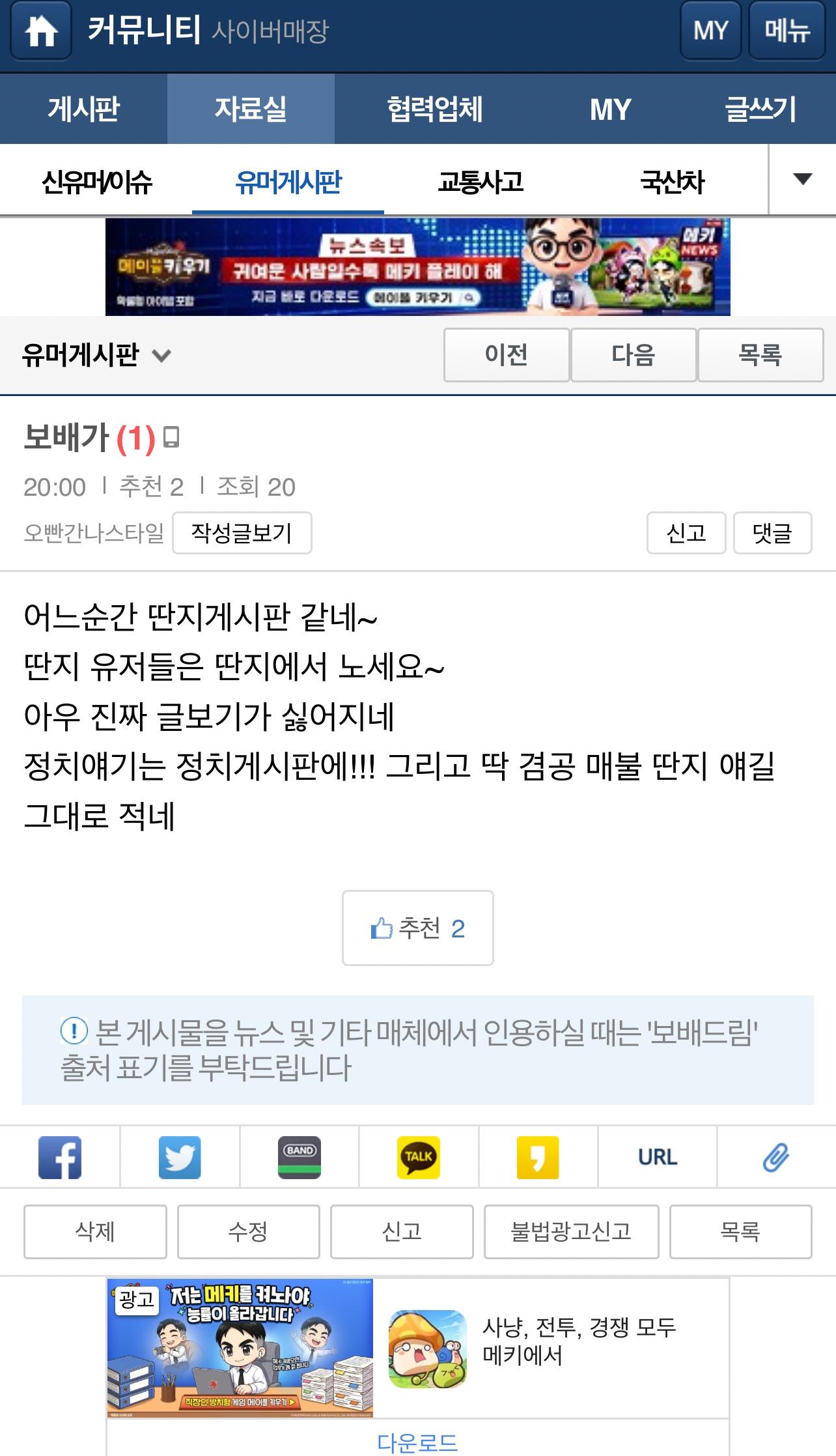Copy the post URL

point(658,1158)
